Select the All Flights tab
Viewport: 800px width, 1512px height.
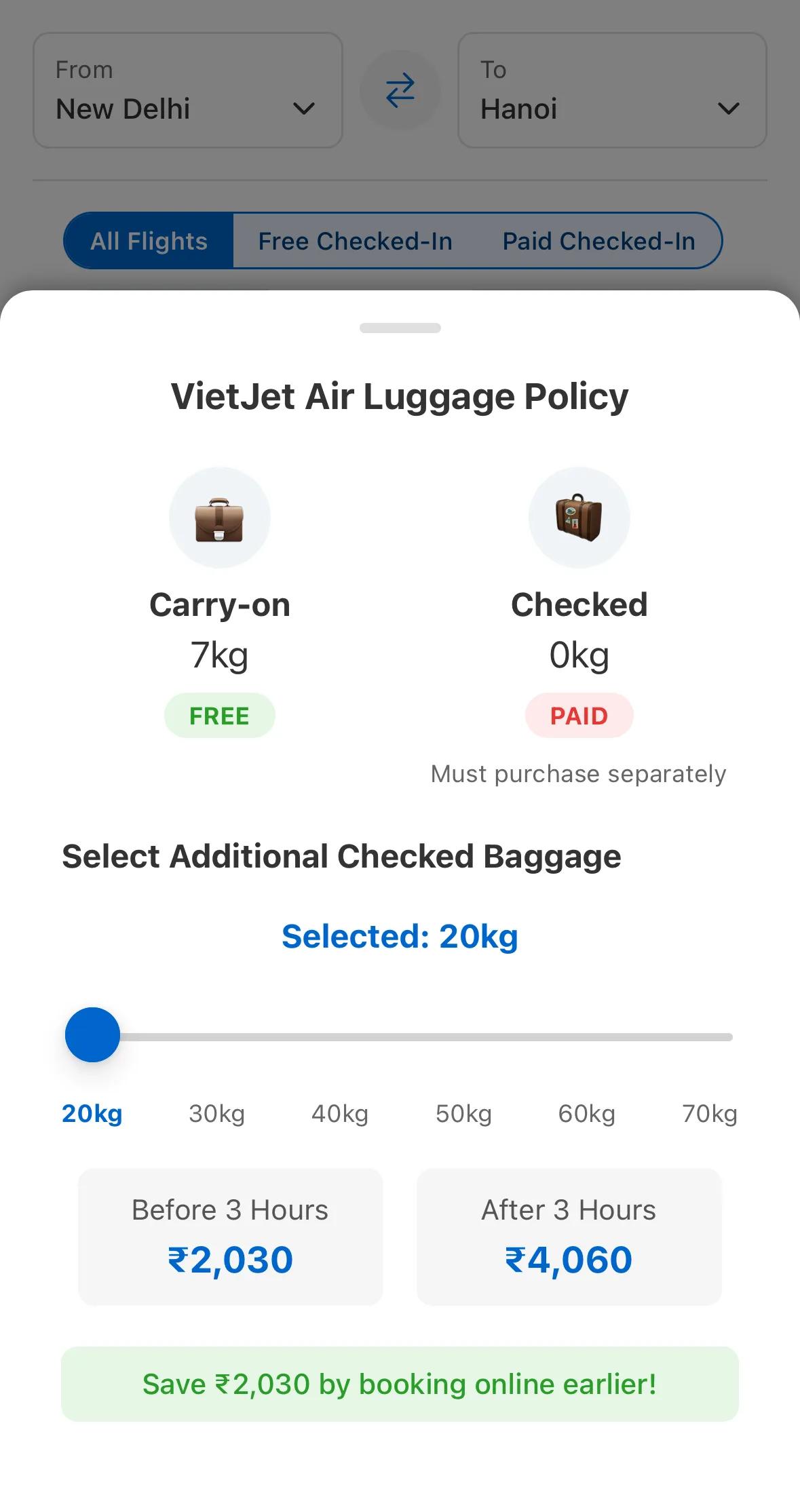[149, 241]
